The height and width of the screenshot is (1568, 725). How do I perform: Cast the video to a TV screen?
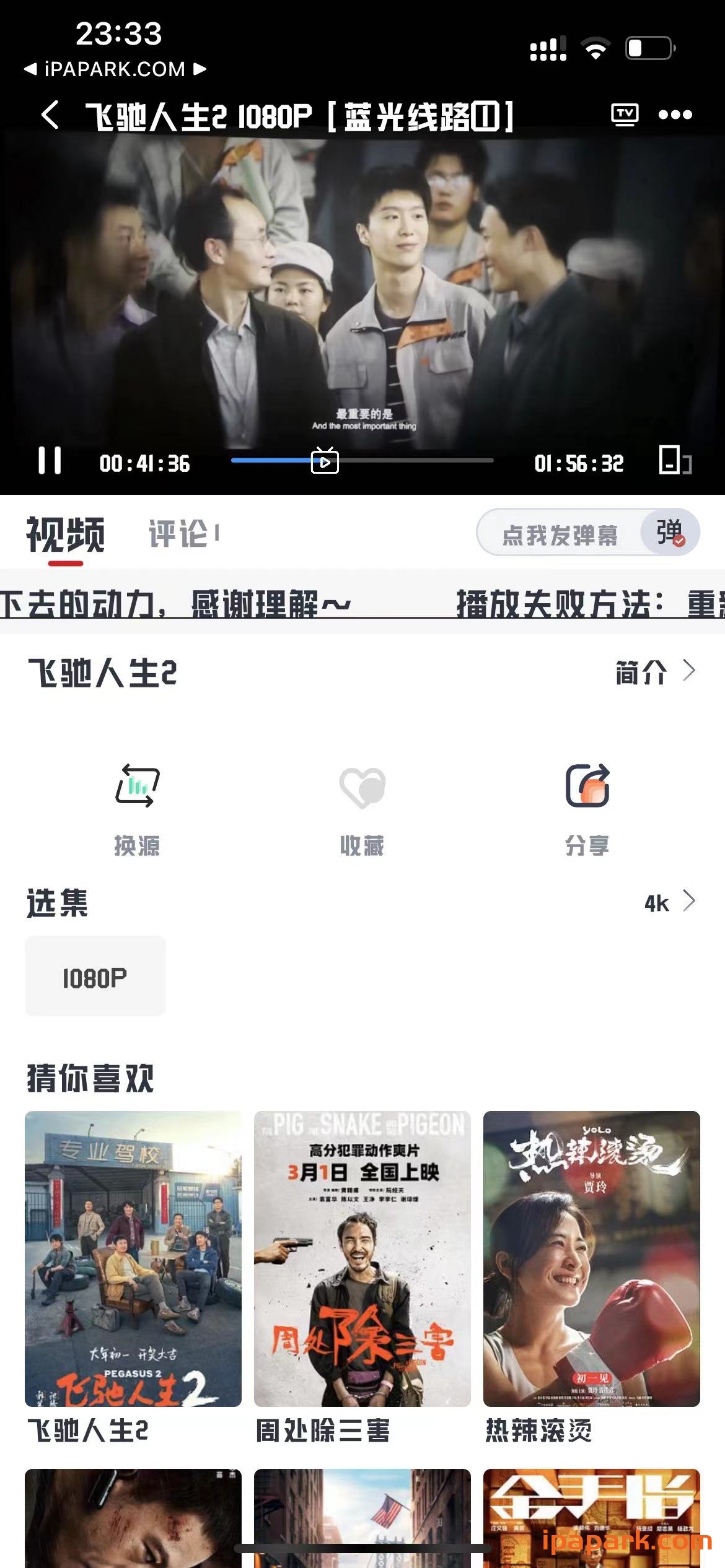[x=626, y=115]
